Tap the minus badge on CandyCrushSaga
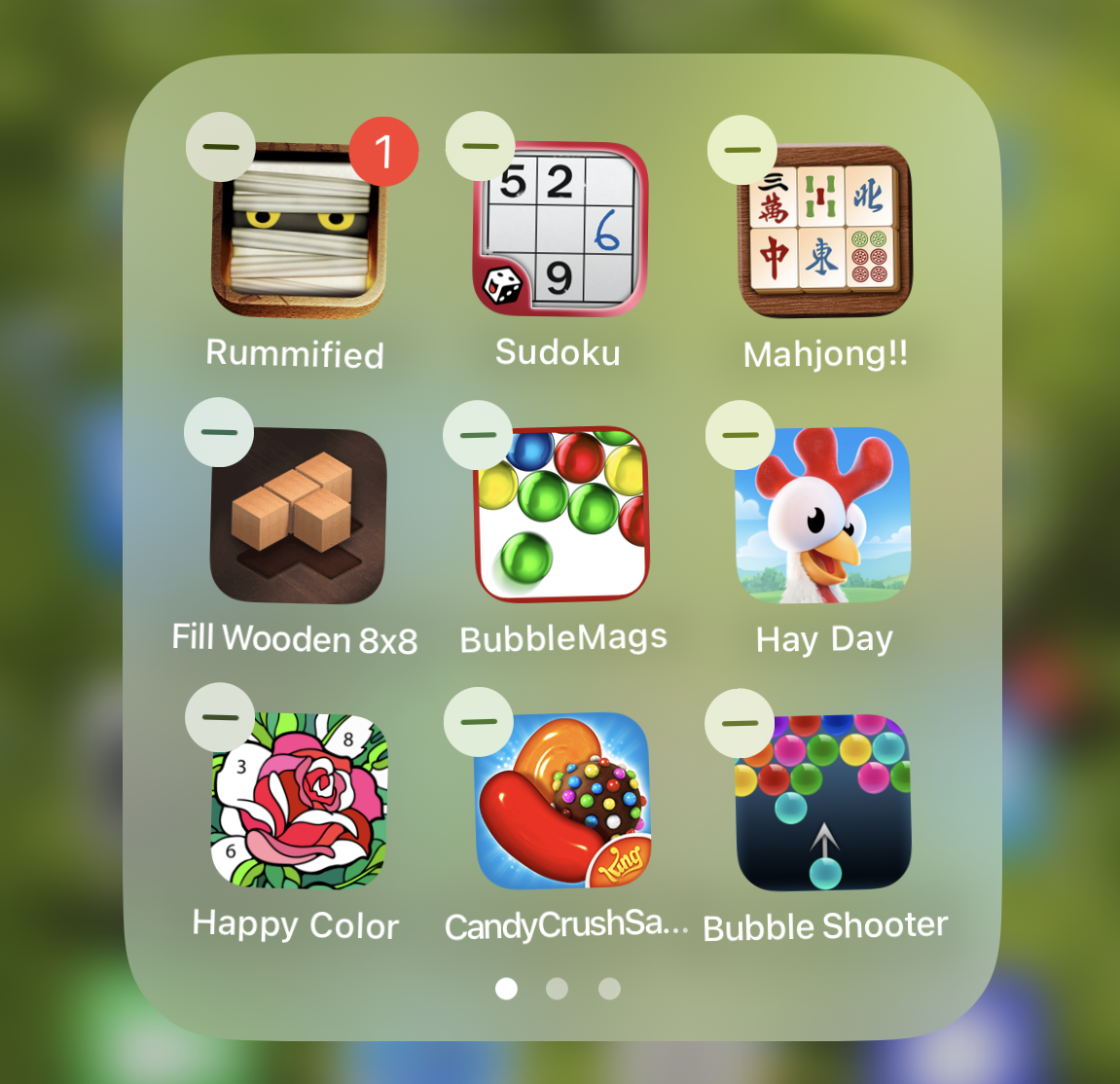The width and height of the screenshot is (1120, 1084). (478, 722)
